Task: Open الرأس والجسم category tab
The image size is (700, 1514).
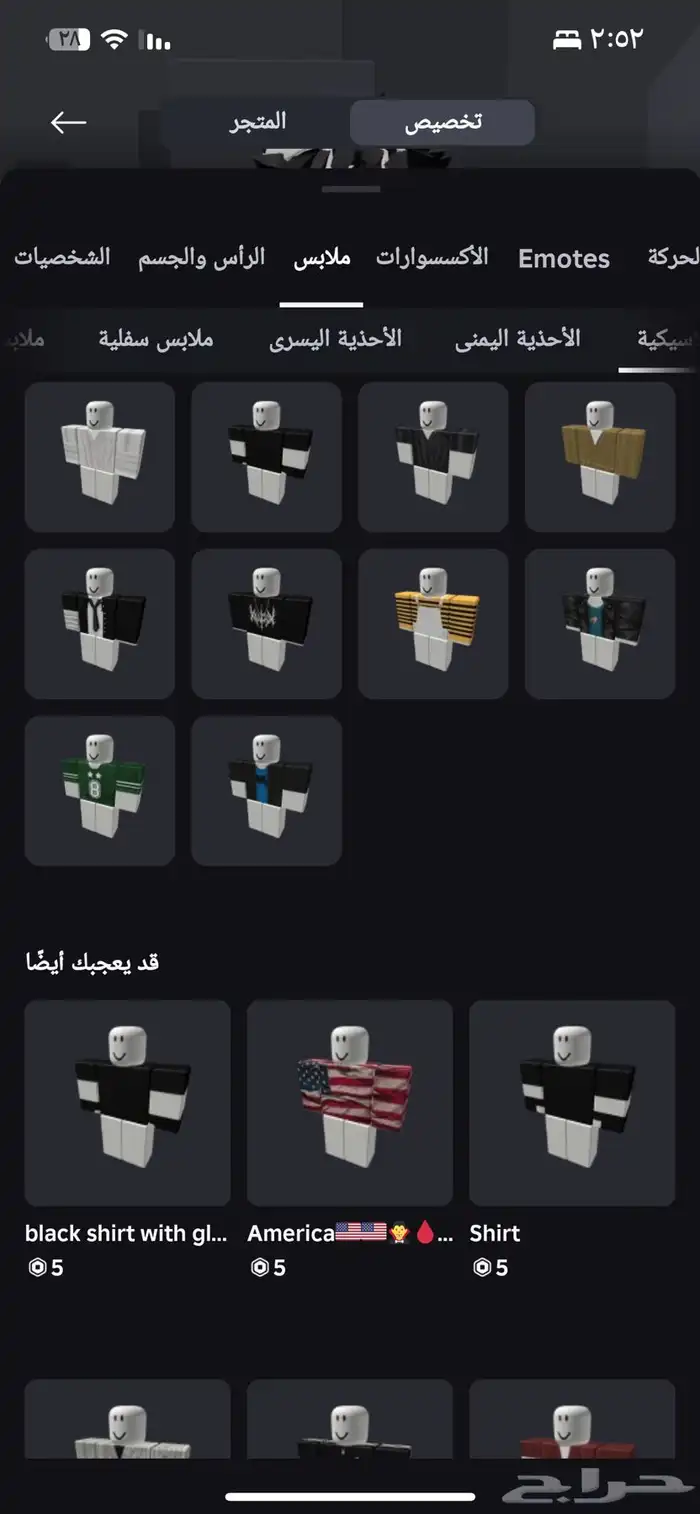Action: pos(201,258)
